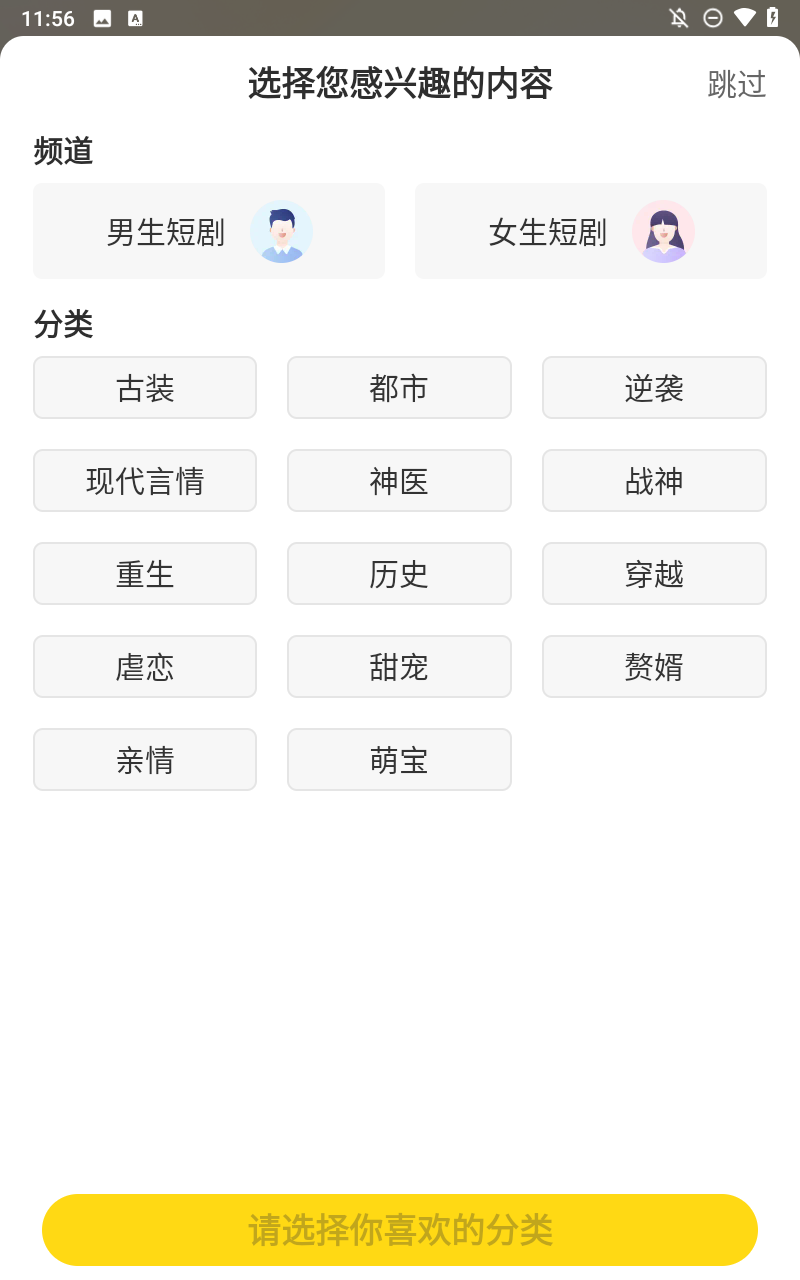Select the 古装 category chip

tap(145, 388)
